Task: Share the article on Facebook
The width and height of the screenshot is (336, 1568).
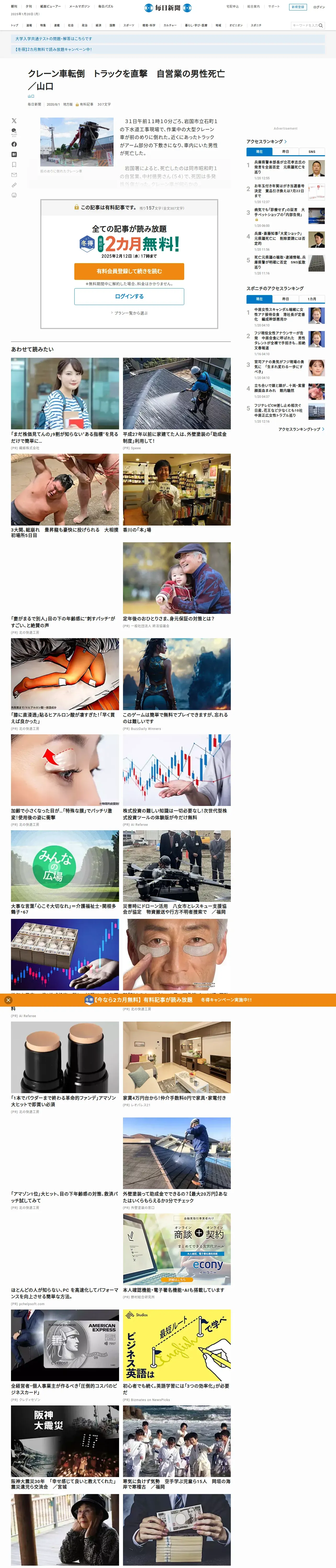Action: [x=14, y=144]
